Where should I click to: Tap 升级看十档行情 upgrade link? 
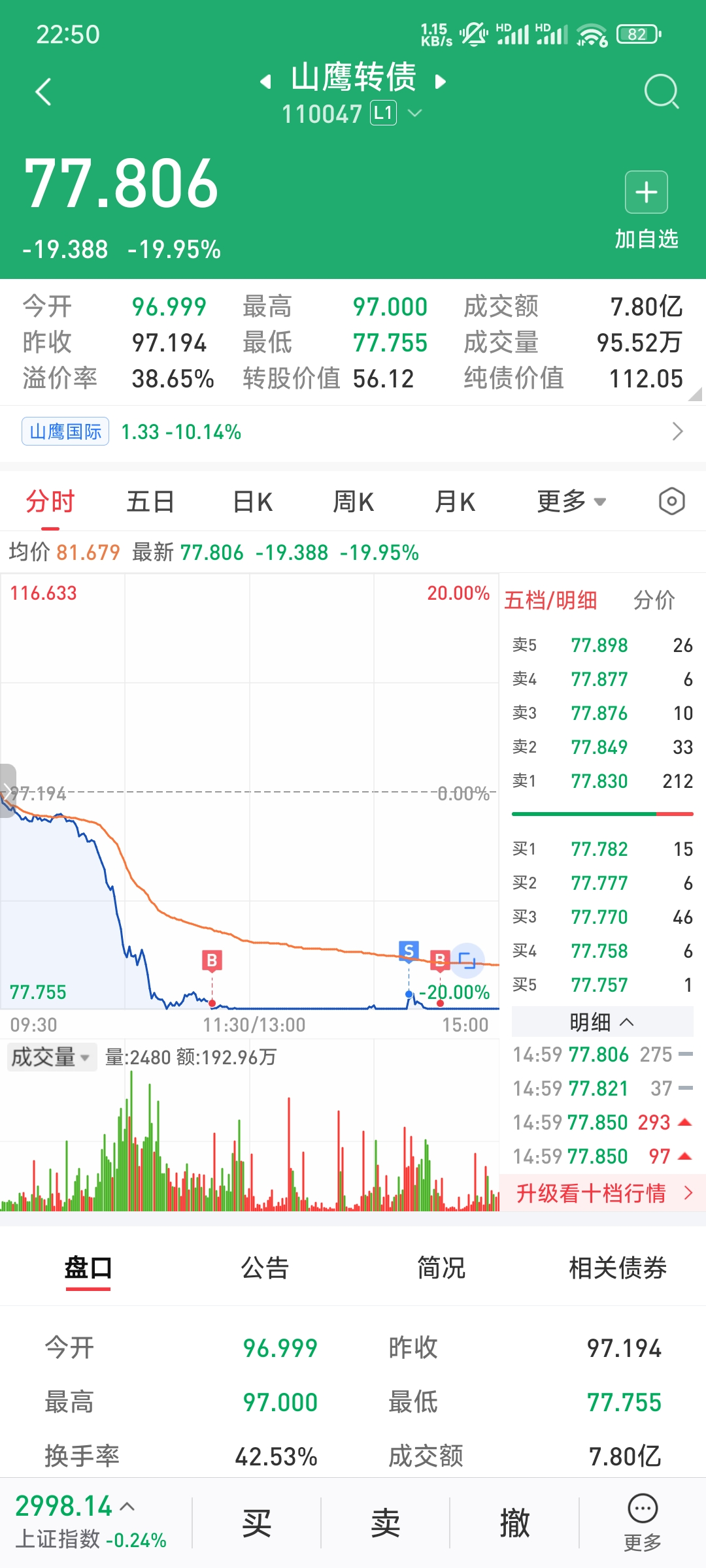pyautogui.click(x=603, y=1193)
